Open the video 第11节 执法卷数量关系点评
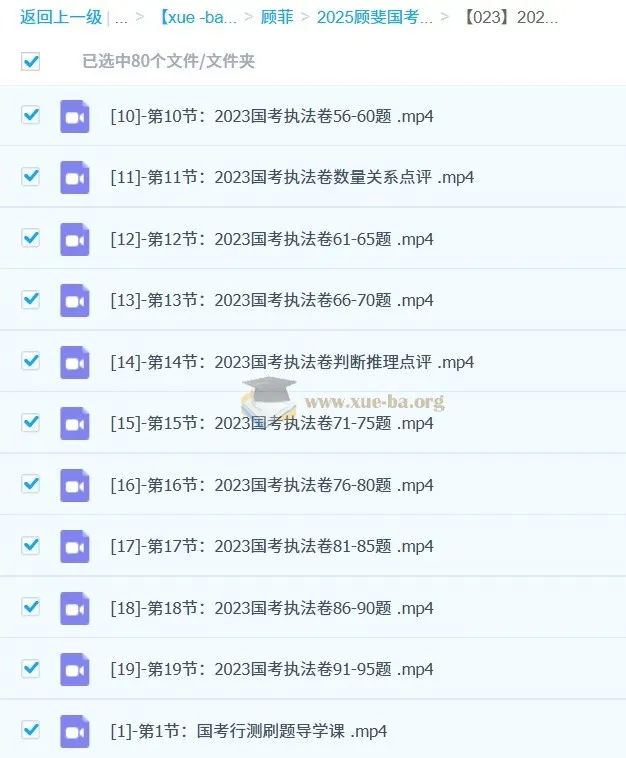The width and height of the screenshot is (626, 758). 291,177
